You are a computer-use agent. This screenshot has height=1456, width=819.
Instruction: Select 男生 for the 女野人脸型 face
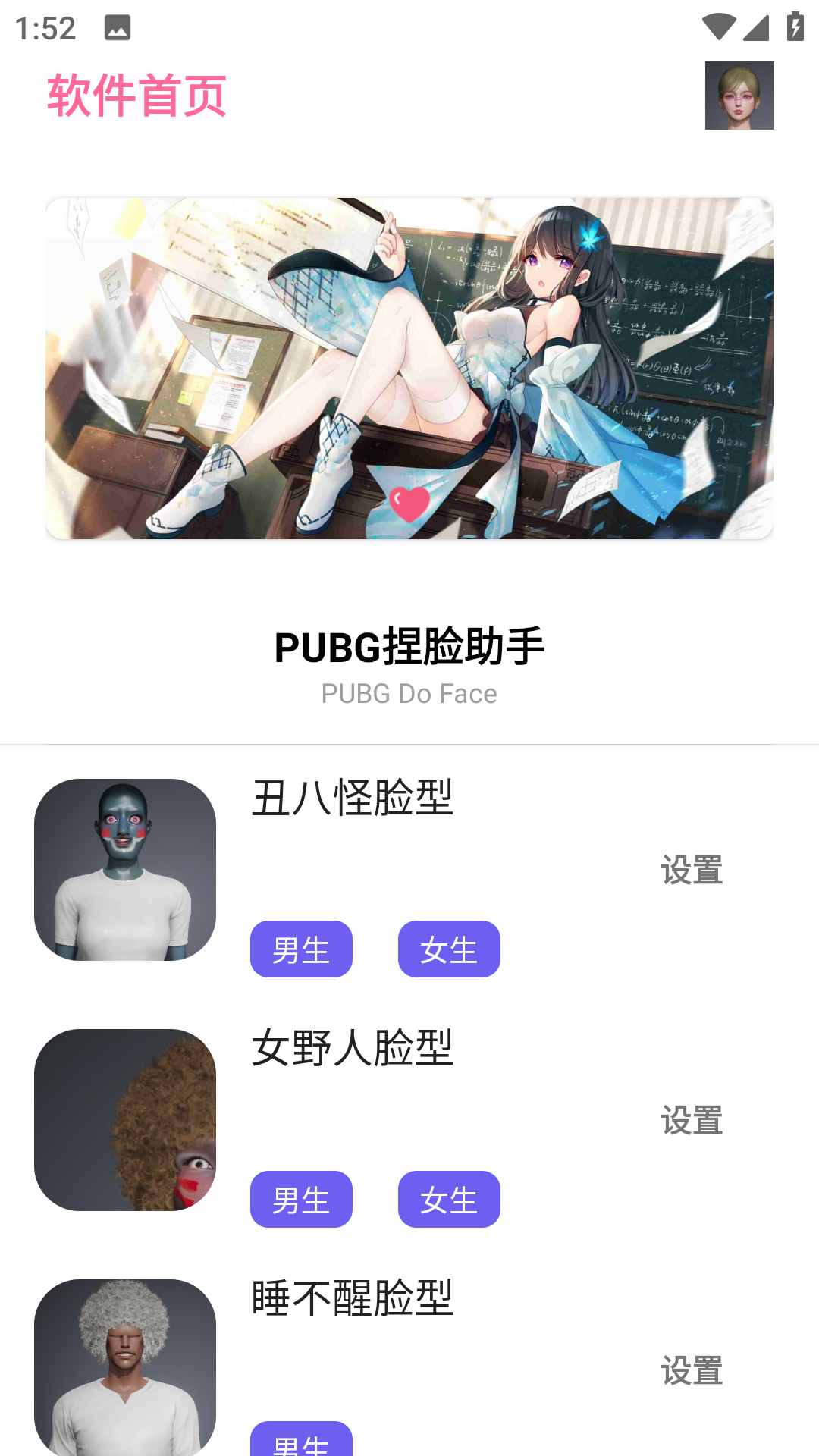(301, 1199)
